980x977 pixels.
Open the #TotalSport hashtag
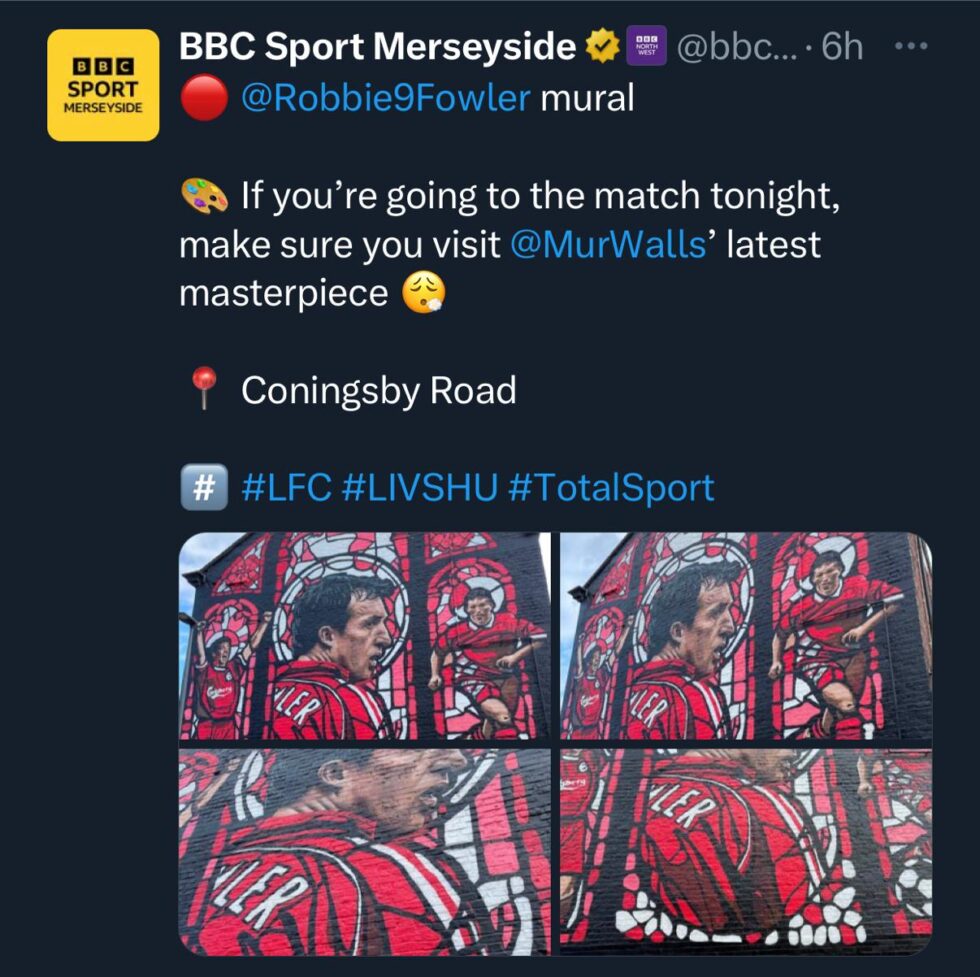pos(610,488)
